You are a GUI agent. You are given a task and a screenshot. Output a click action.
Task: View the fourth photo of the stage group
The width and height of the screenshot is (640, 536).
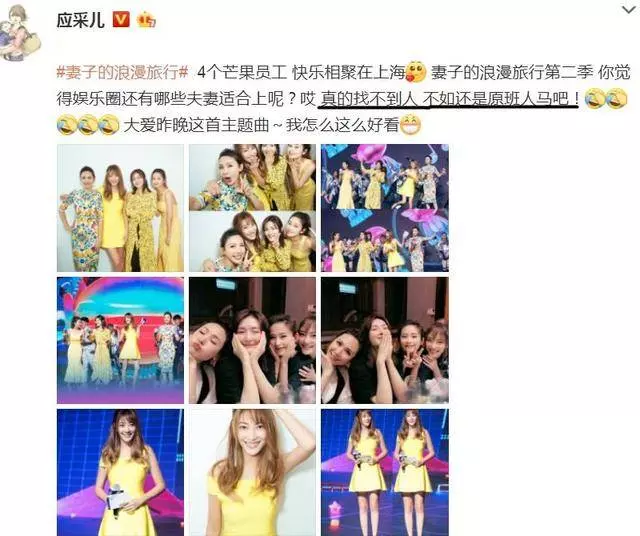coord(120,340)
